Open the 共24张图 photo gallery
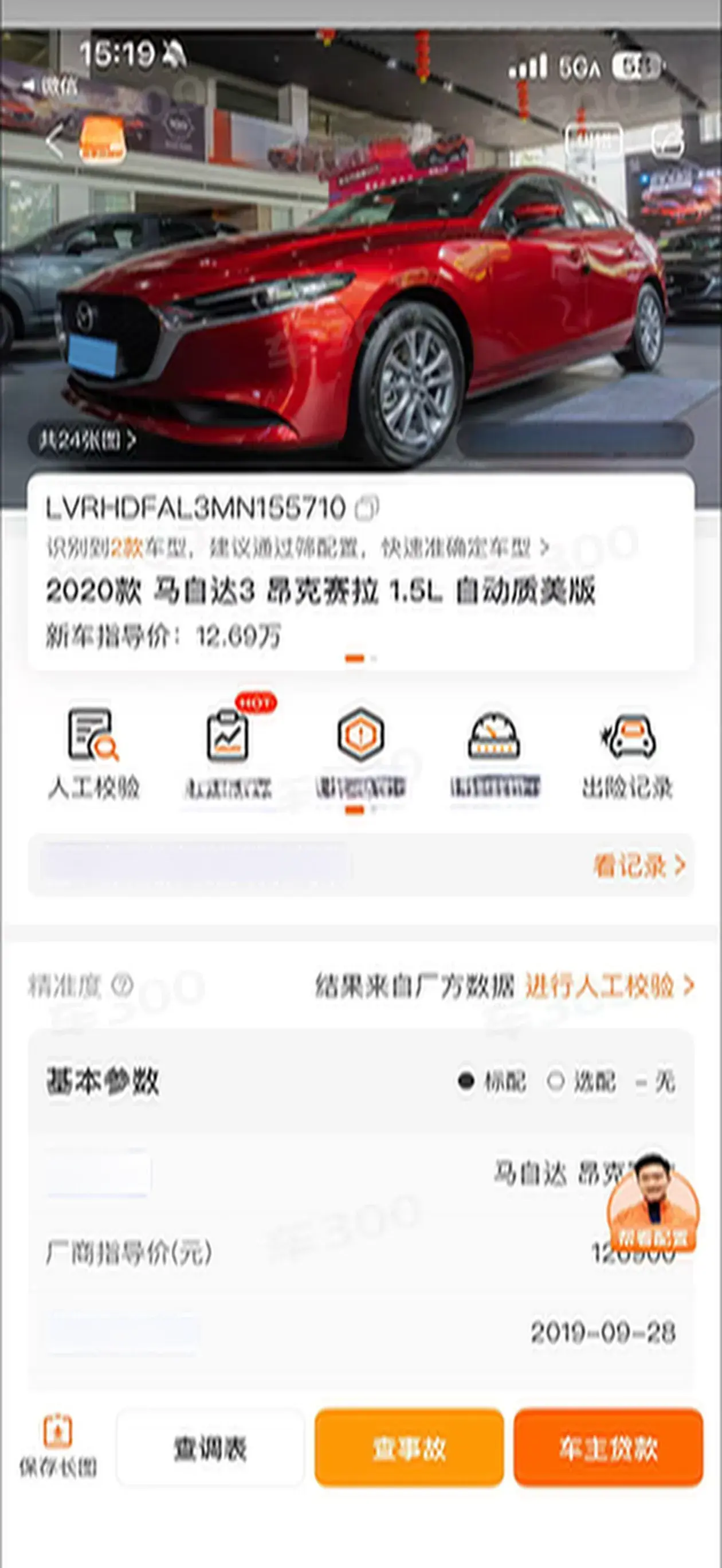Viewport: 722px width, 1568px height. pyautogui.click(x=87, y=440)
